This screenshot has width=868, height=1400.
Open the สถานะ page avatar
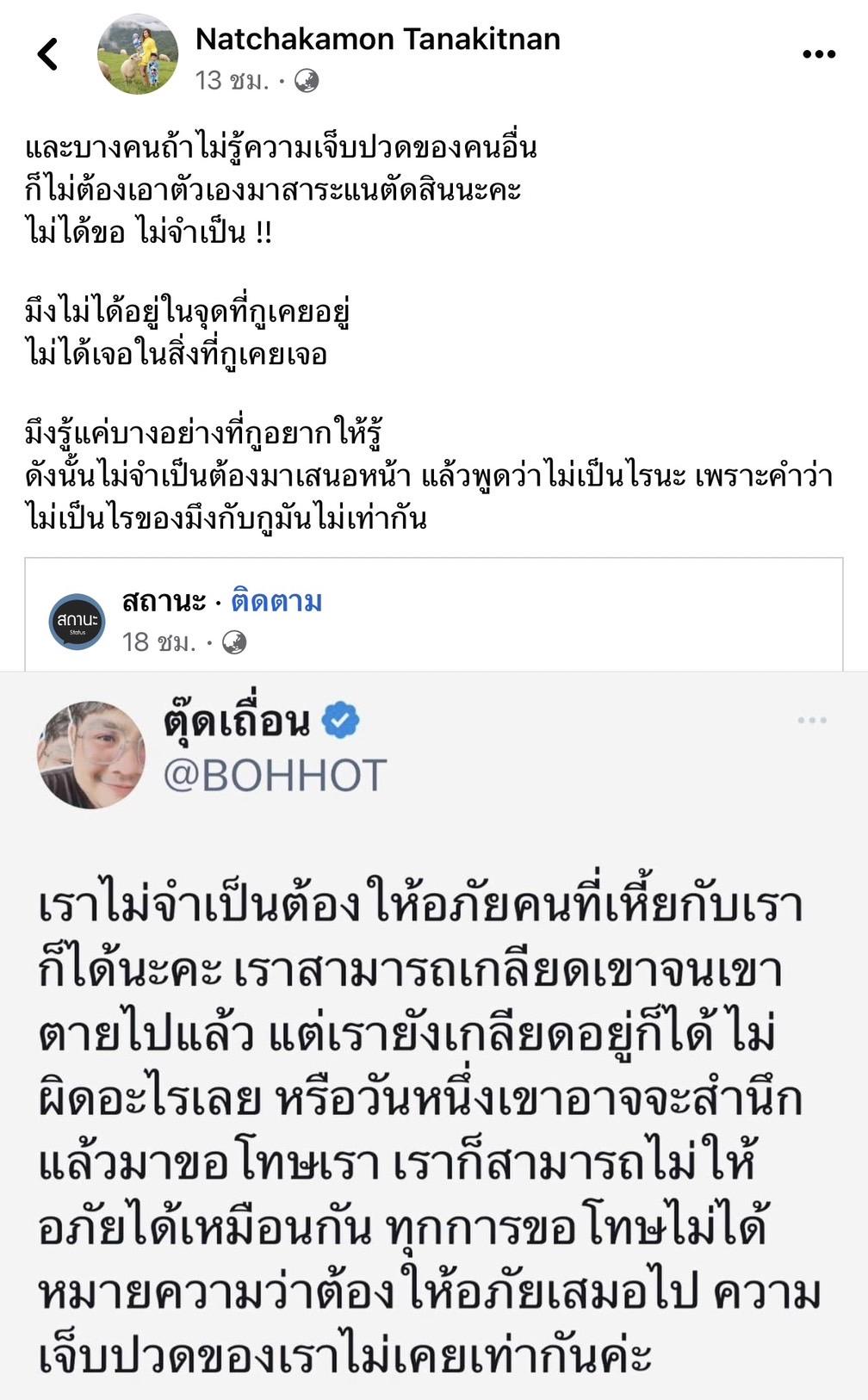[77, 620]
